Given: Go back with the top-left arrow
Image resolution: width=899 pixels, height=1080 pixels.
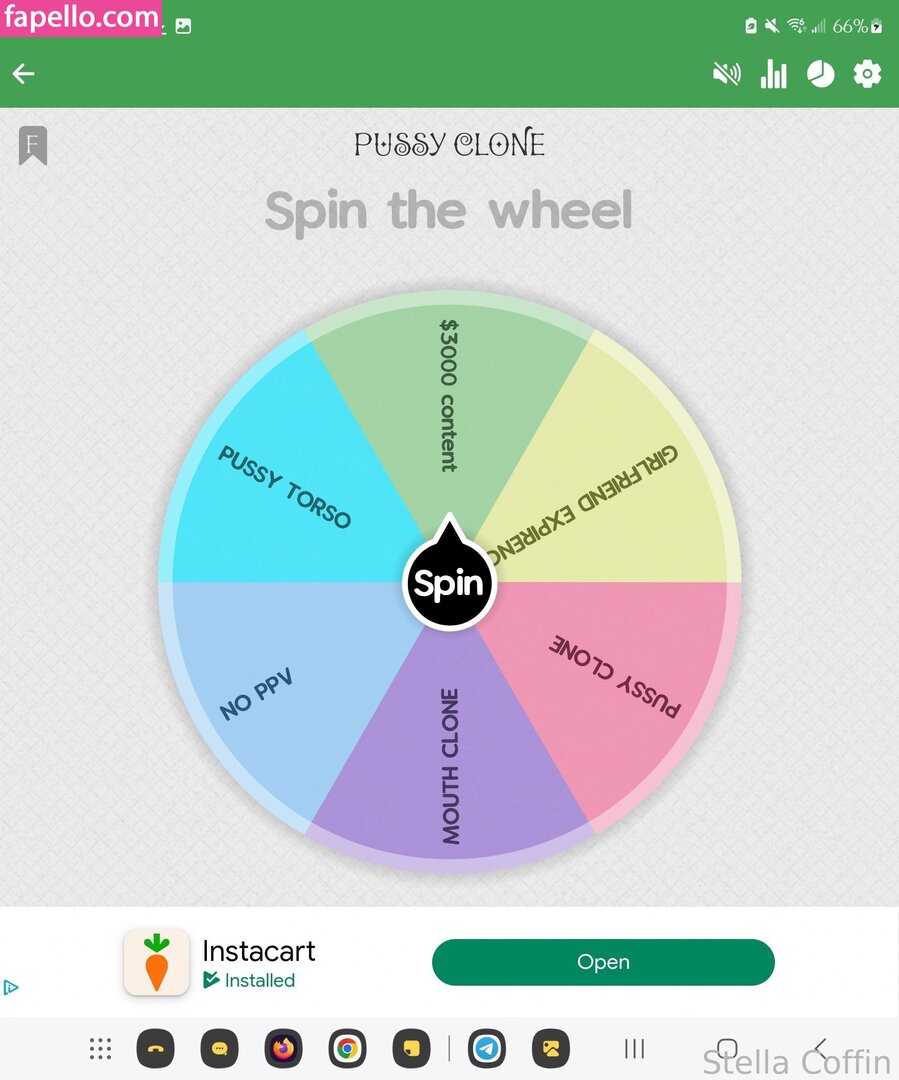Looking at the screenshot, I should [24, 74].
